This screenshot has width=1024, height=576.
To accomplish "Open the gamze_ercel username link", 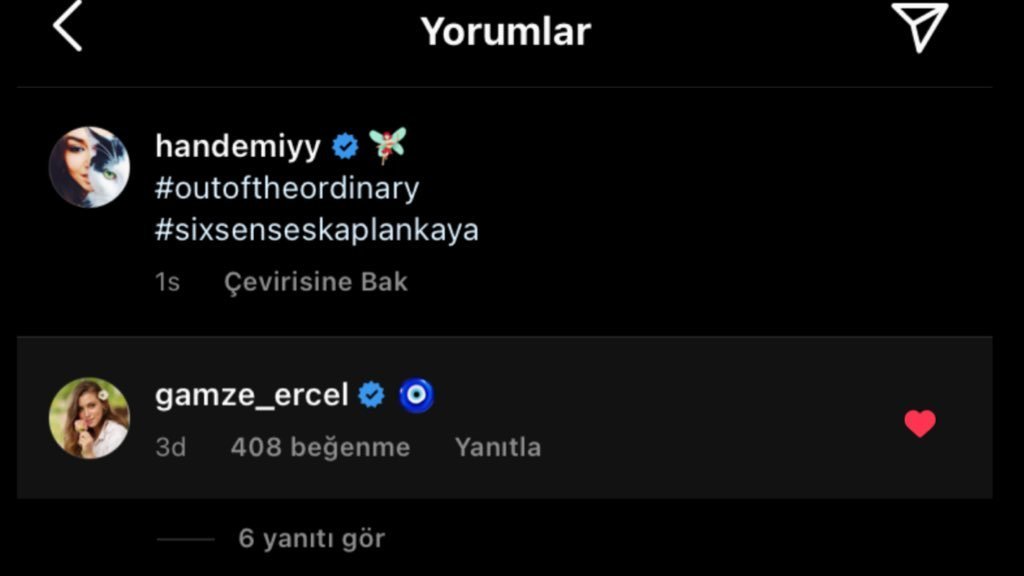I will tap(251, 395).
